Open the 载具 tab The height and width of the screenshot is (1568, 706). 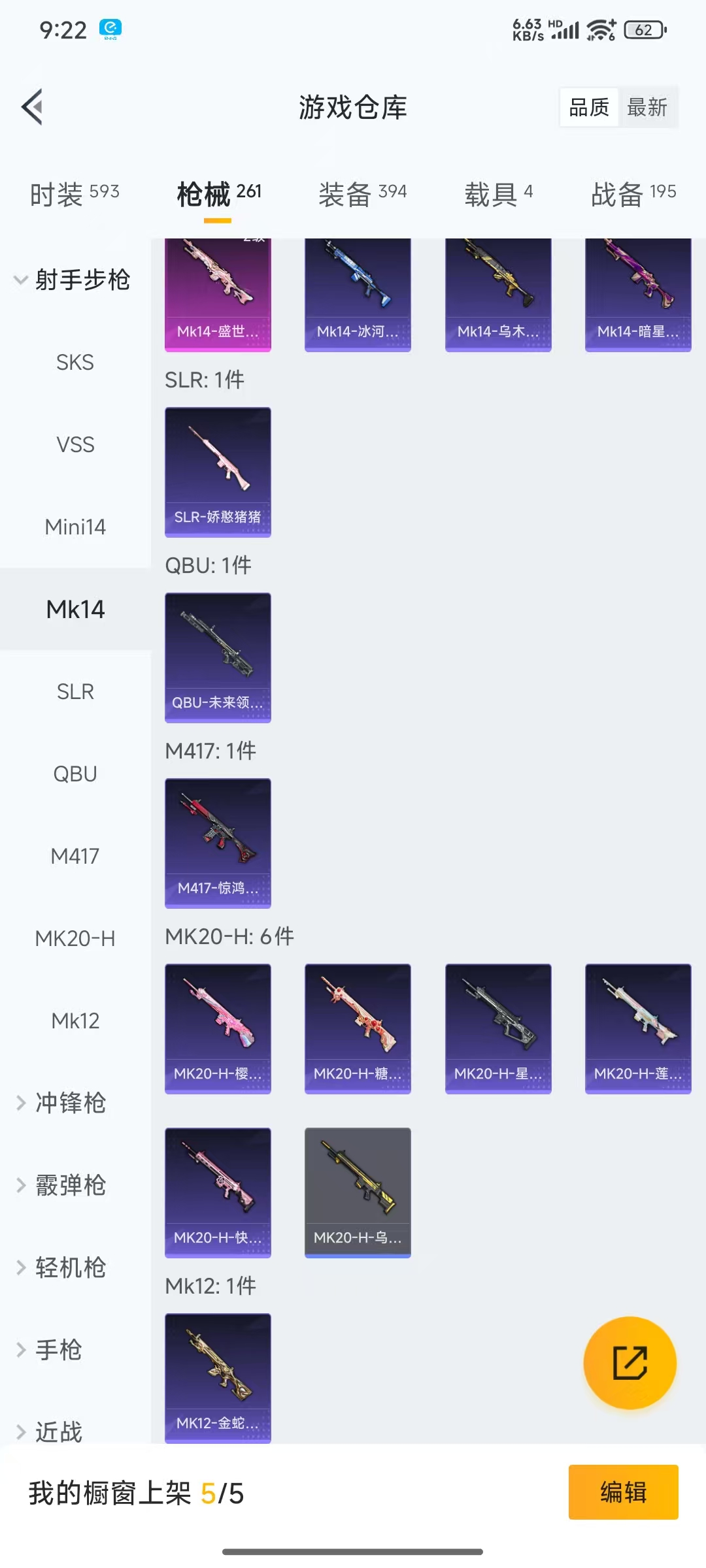[x=498, y=194]
